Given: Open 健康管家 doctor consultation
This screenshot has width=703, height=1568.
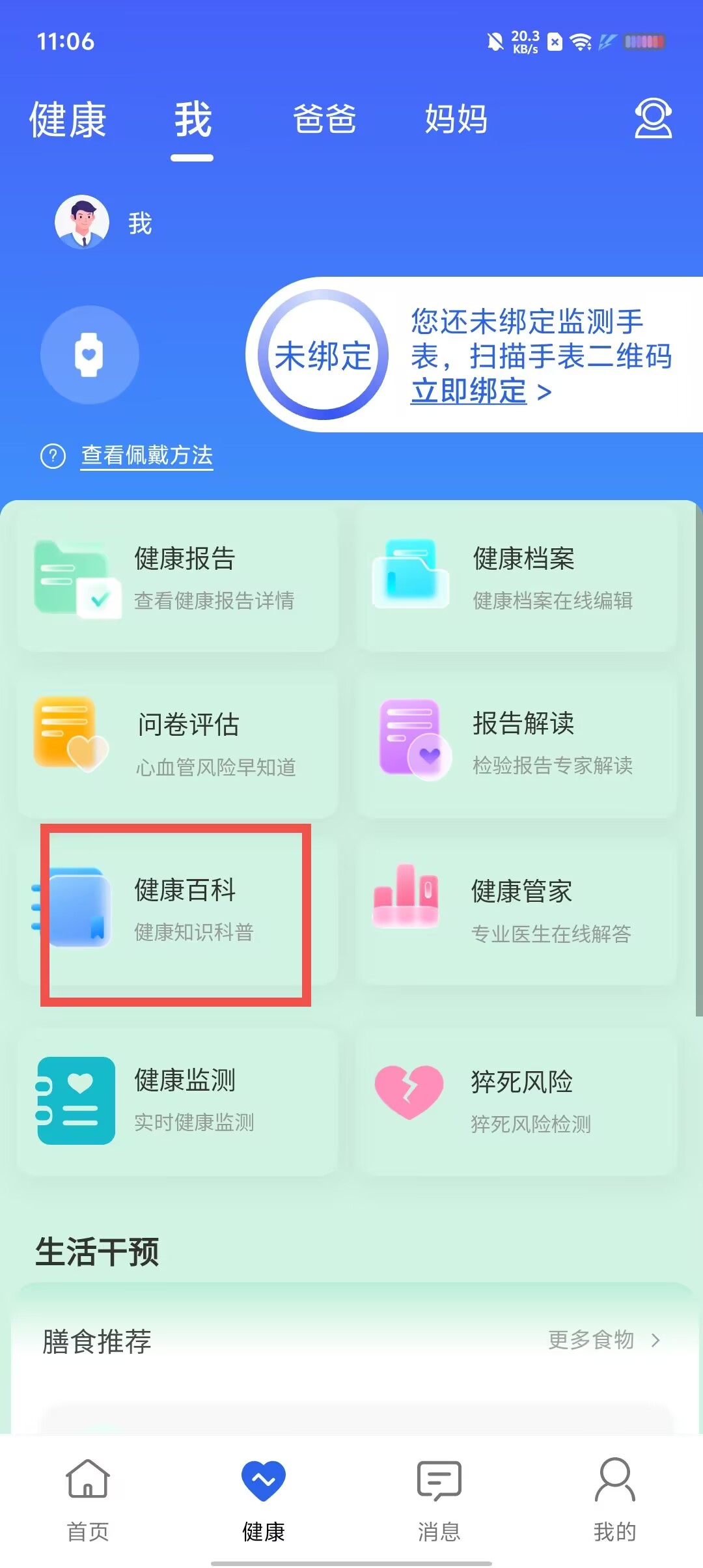Looking at the screenshot, I should coord(517,912).
